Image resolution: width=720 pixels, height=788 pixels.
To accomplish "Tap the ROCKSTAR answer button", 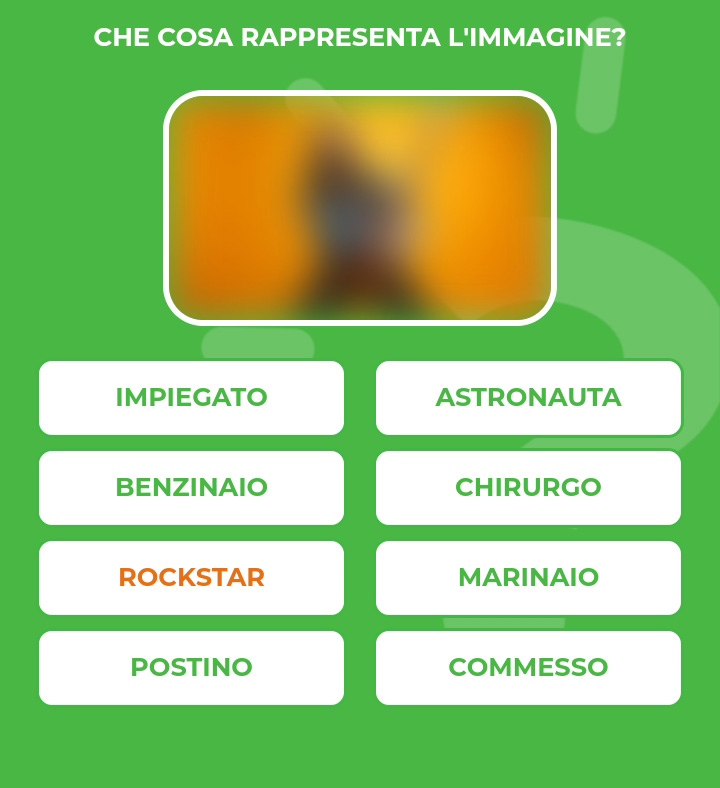I will [x=191, y=578].
